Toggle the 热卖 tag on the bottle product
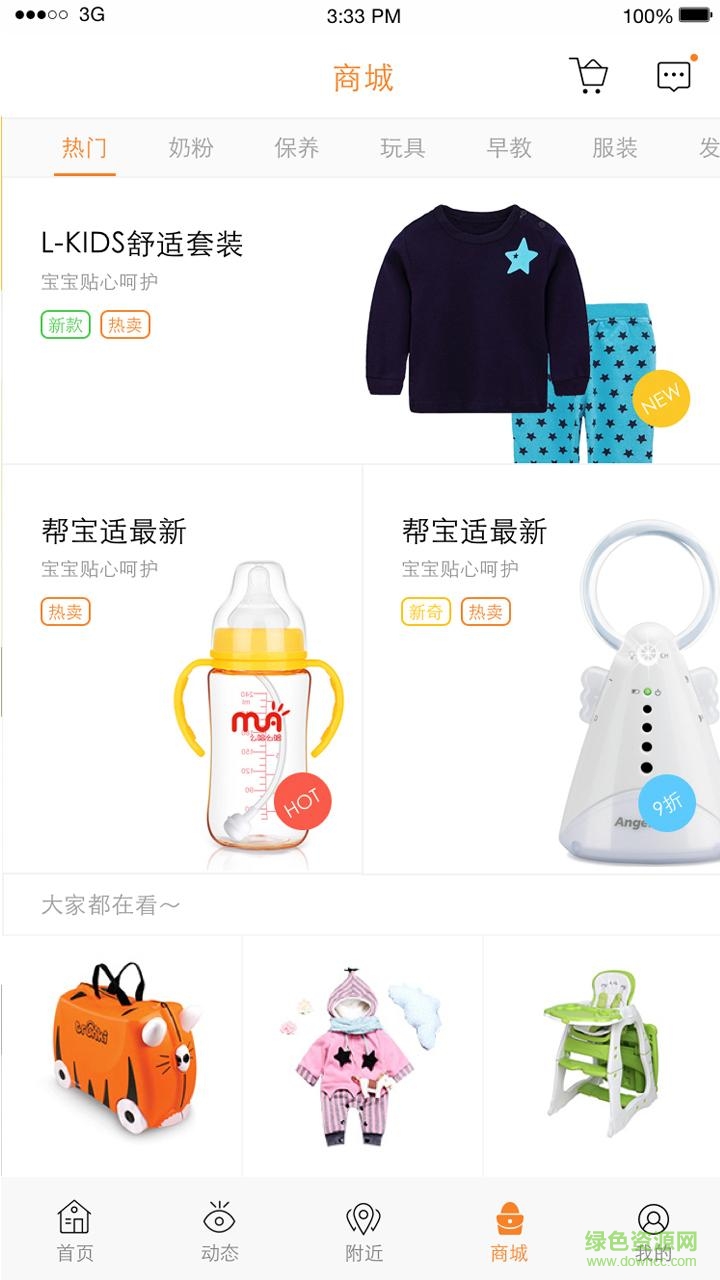The height and width of the screenshot is (1280, 720). [63, 611]
